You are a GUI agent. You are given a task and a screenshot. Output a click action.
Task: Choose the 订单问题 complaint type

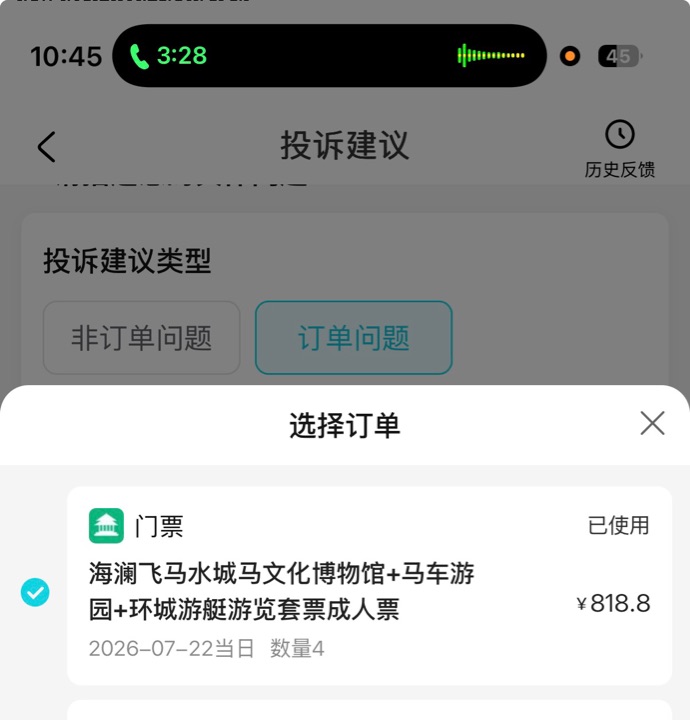(353, 338)
